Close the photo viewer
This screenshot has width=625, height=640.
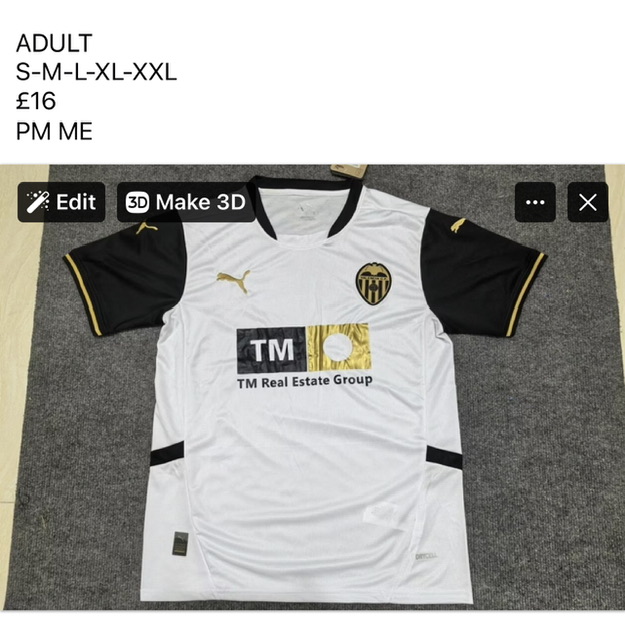pos(588,202)
